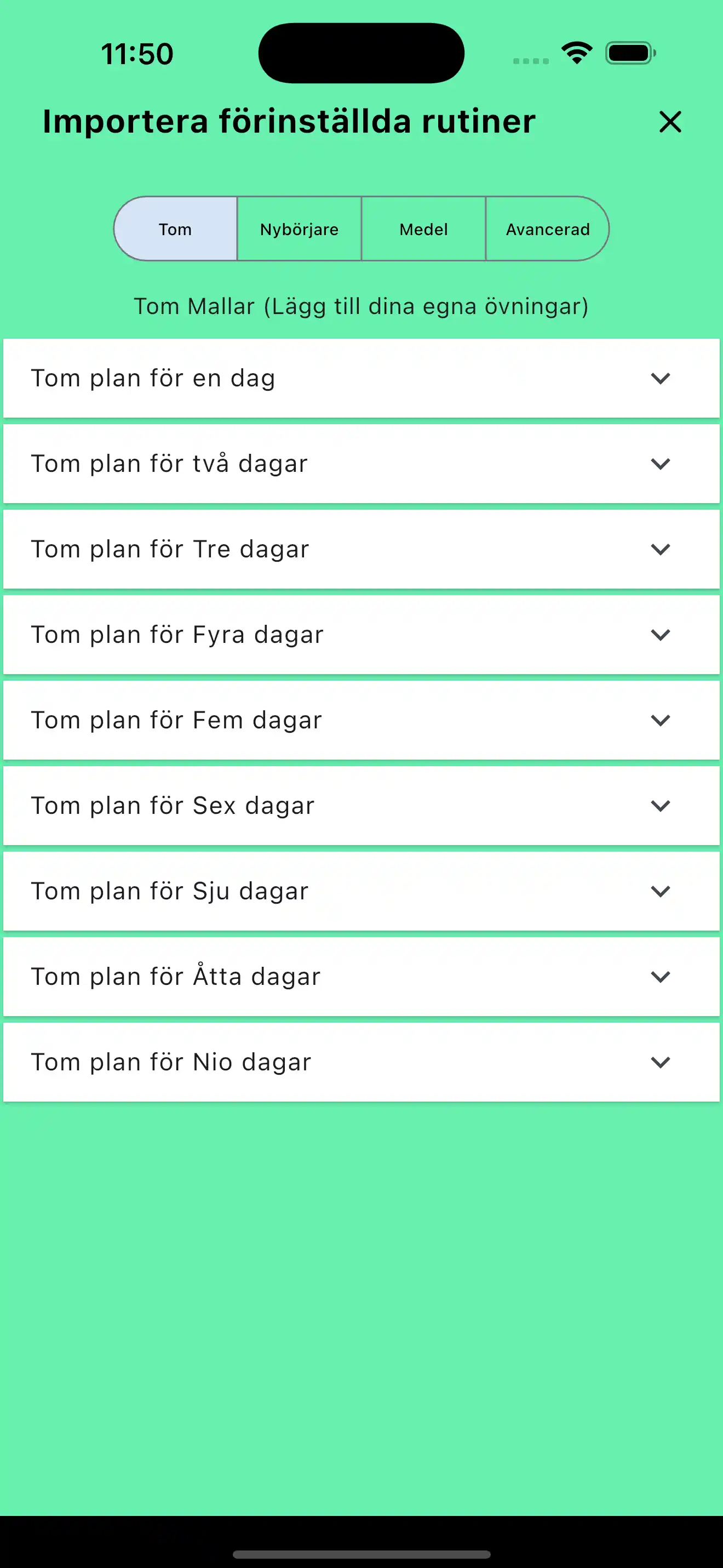Select the Tom tab
Viewport: 723px width, 1568px height.
175,229
